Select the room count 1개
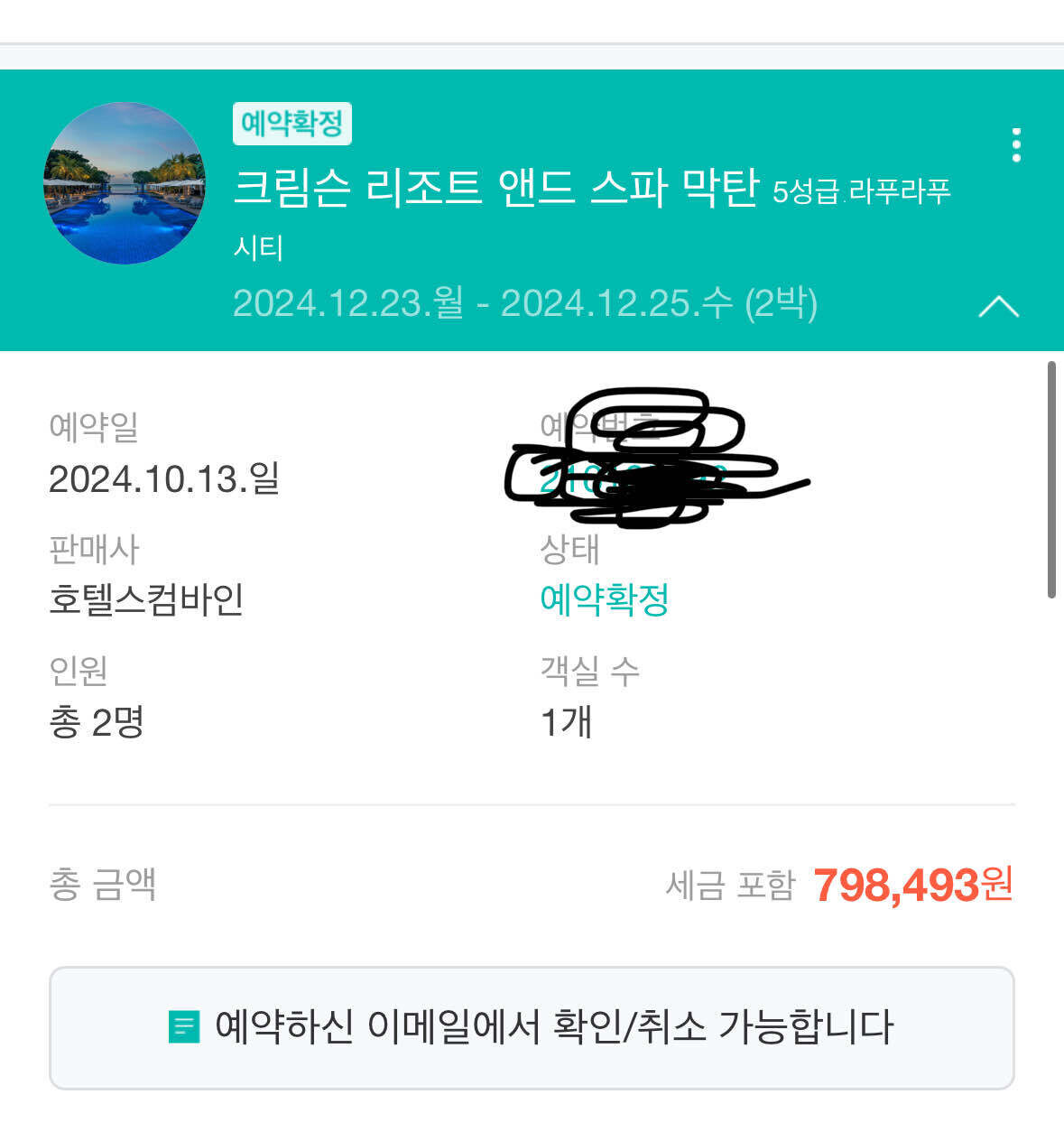This screenshot has width=1064, height=1141. 565,722
